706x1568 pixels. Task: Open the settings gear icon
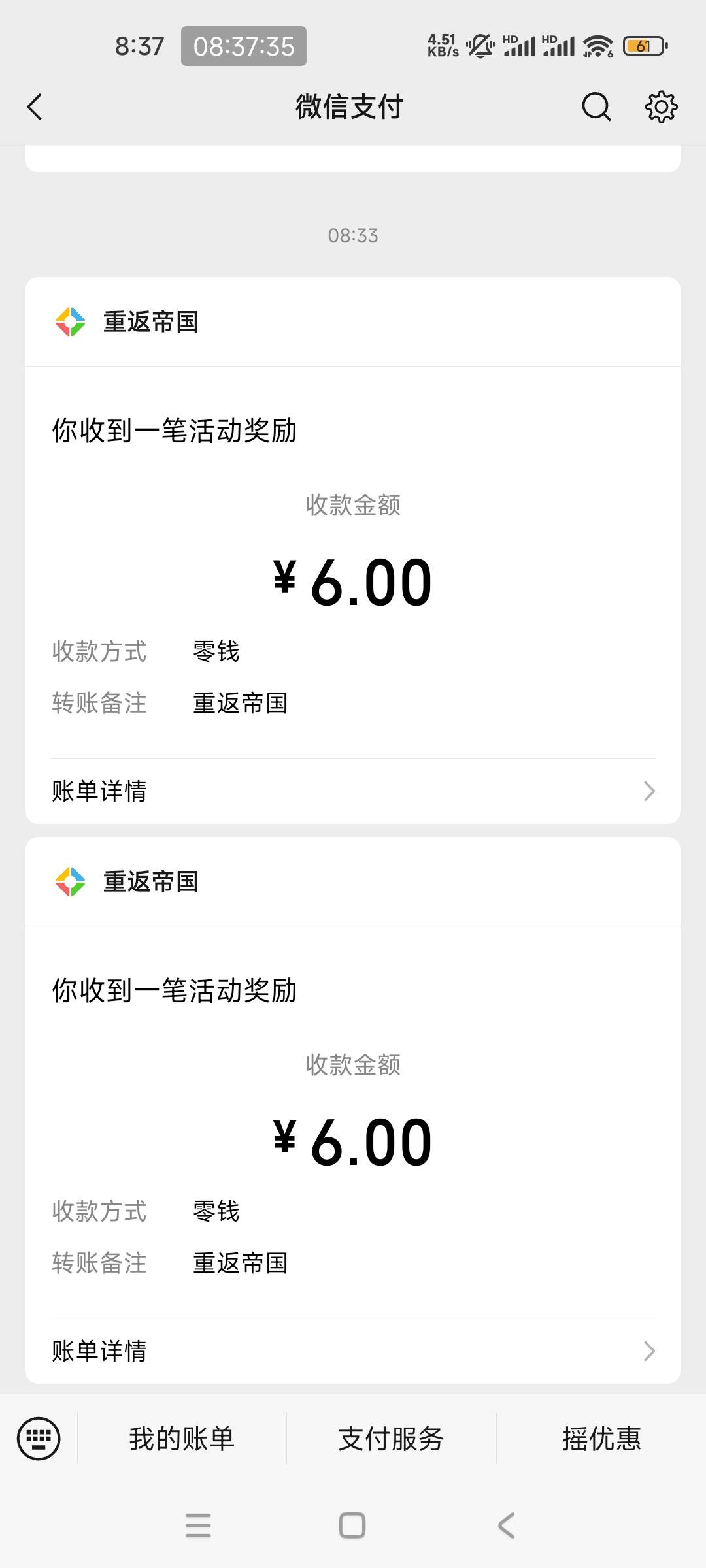pos(661,107)
